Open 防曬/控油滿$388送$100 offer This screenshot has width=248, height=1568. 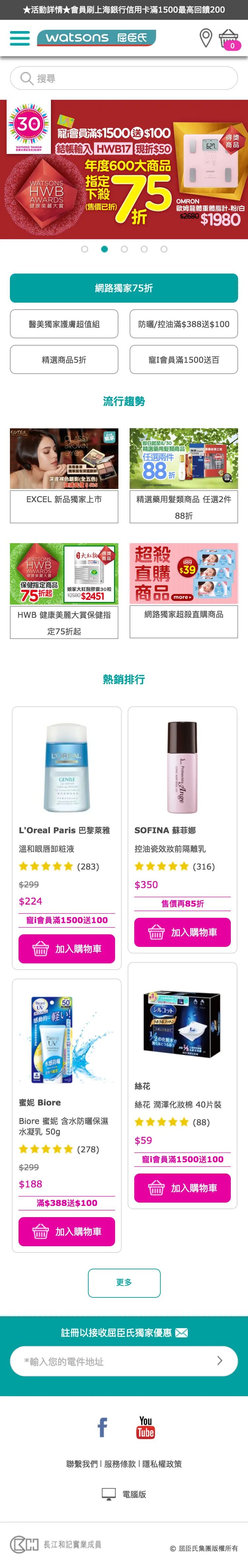point(184,324)
